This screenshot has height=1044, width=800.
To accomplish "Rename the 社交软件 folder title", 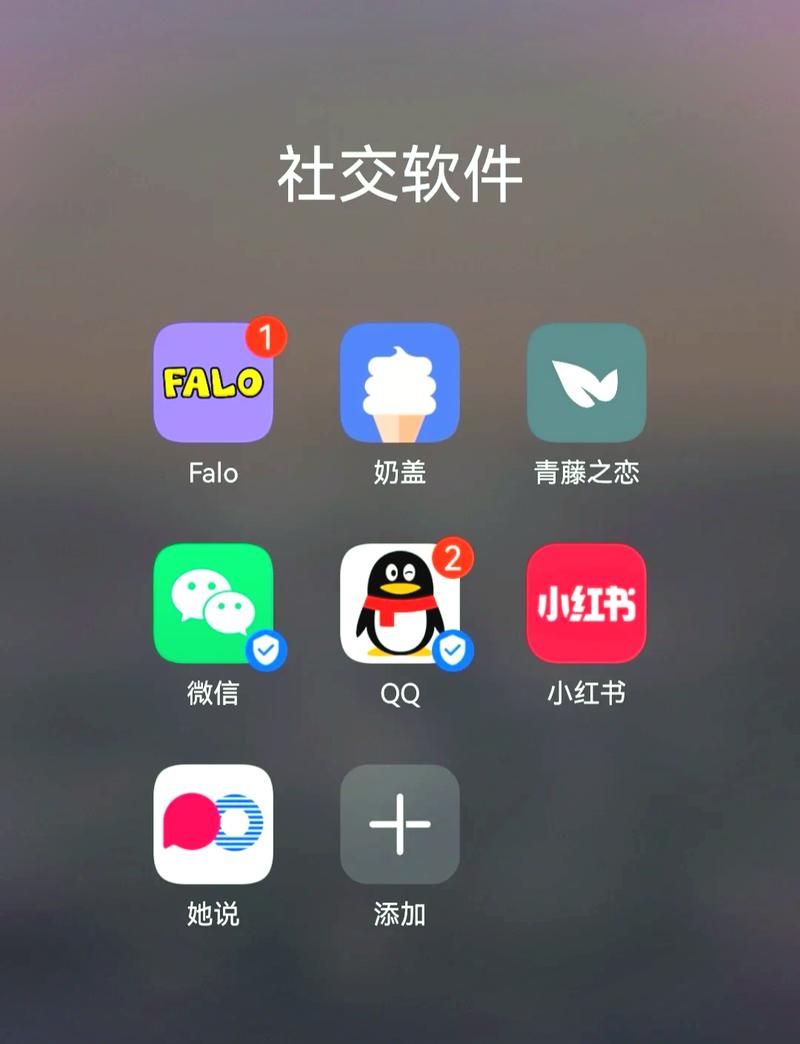I will (x=400, y=174).
